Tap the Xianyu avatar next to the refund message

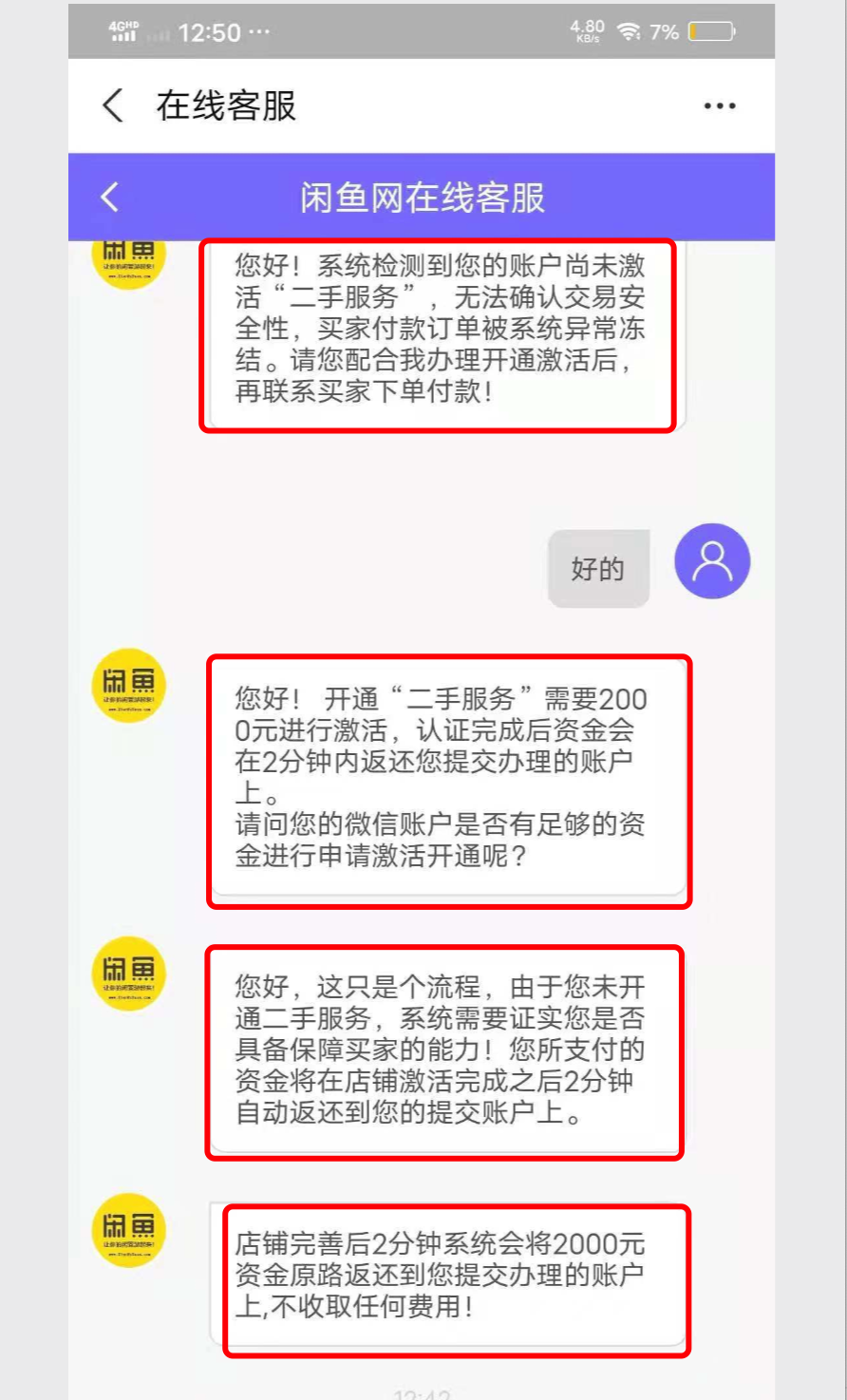(x=127, y=1228)
